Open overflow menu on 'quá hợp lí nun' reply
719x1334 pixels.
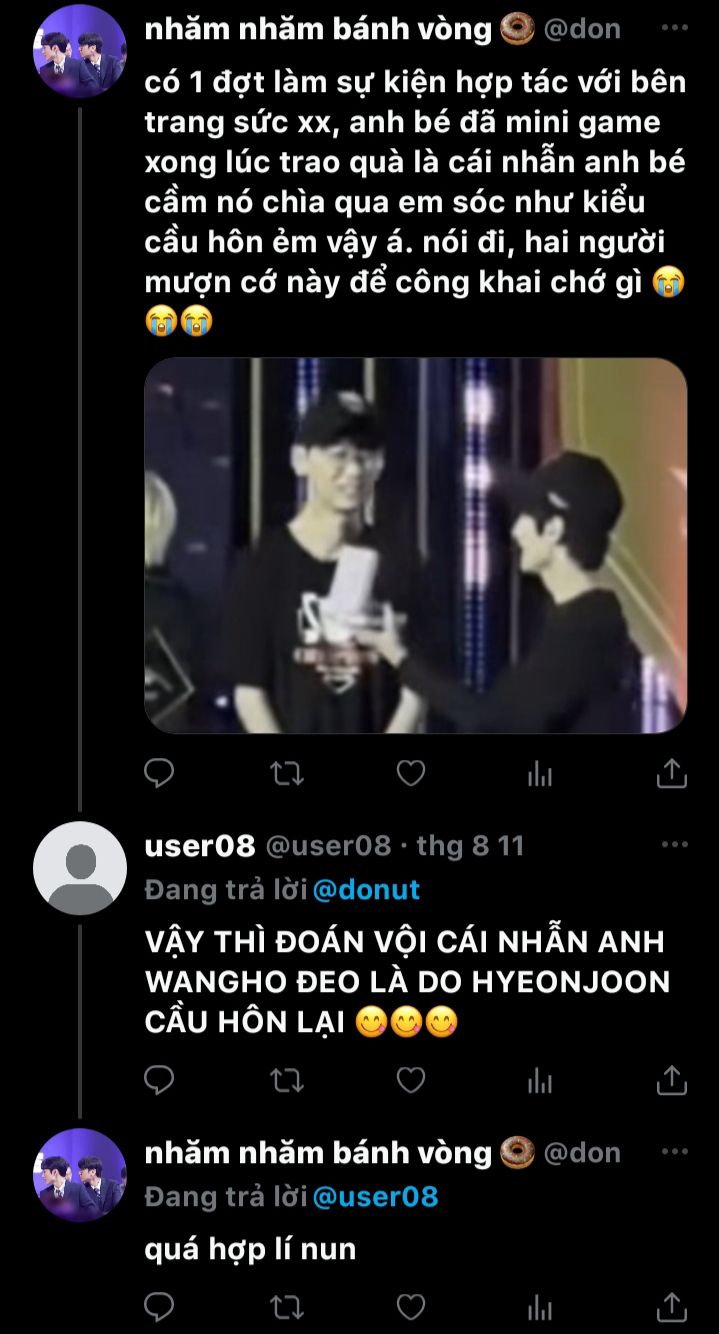[675, 1152]
